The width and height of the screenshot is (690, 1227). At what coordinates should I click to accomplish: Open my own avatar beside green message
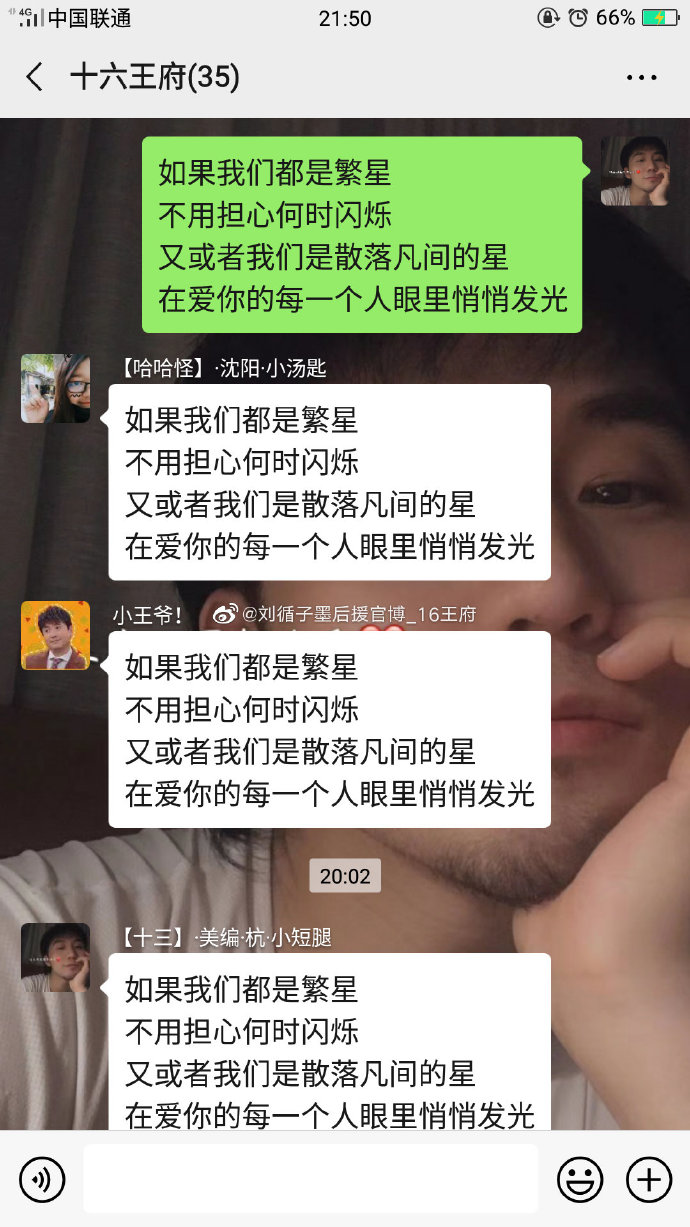coord(634,171)
